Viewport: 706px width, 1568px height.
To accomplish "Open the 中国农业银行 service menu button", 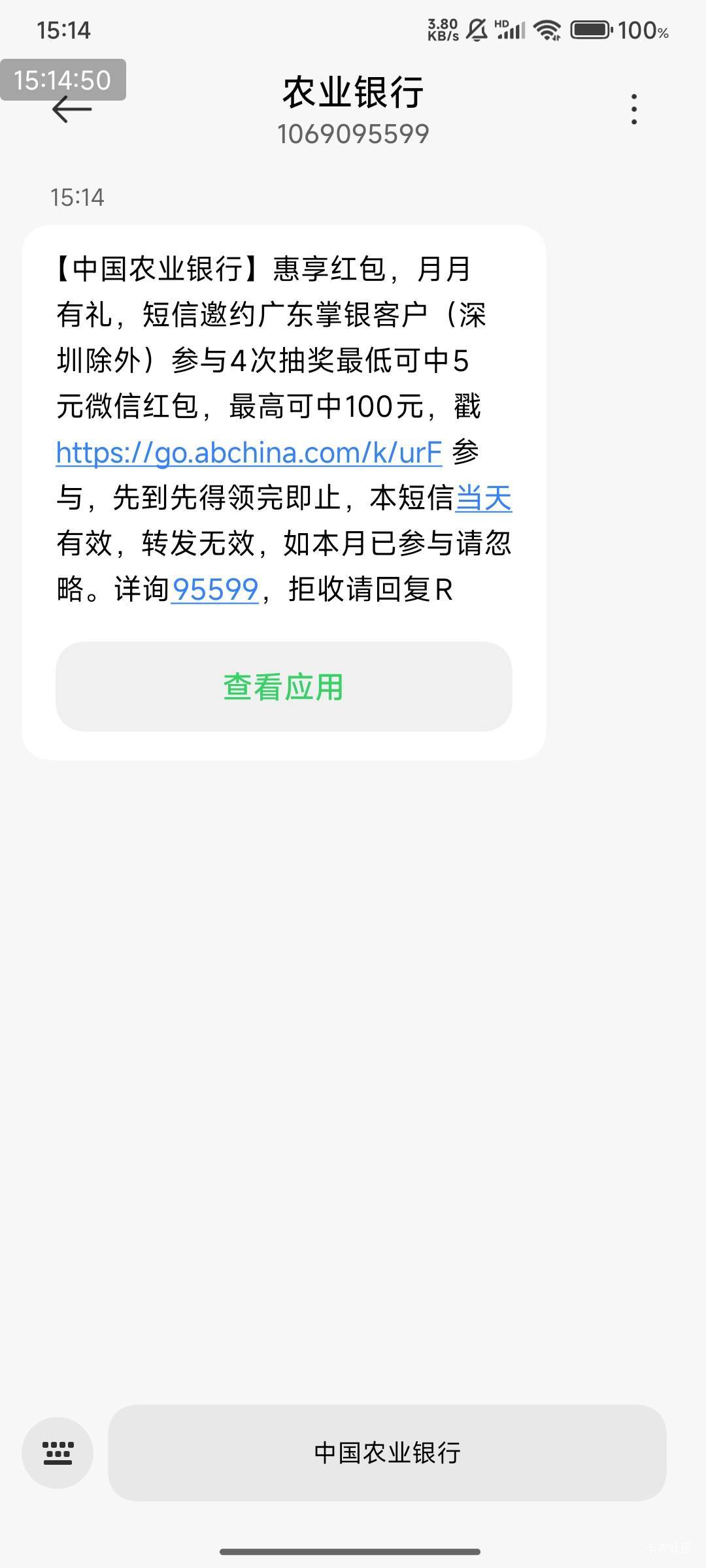I will point(387,1453).
